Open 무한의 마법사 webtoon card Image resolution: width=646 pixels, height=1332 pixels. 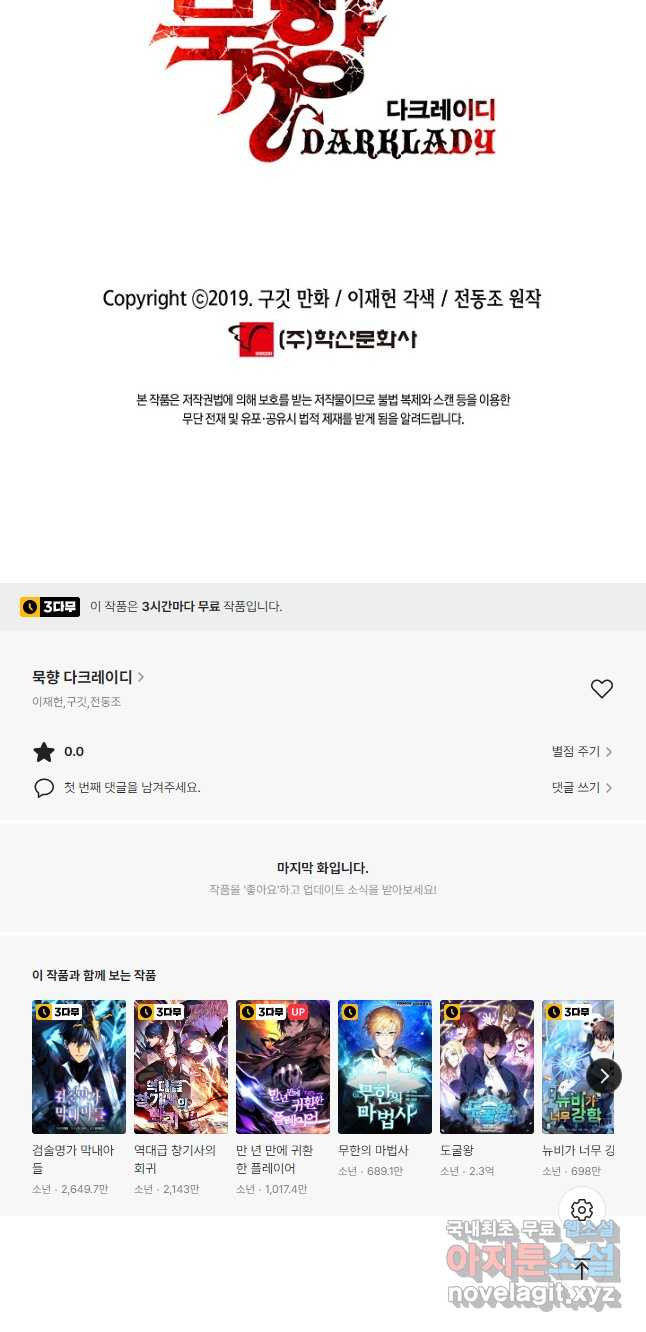(x=385, y=1067)
